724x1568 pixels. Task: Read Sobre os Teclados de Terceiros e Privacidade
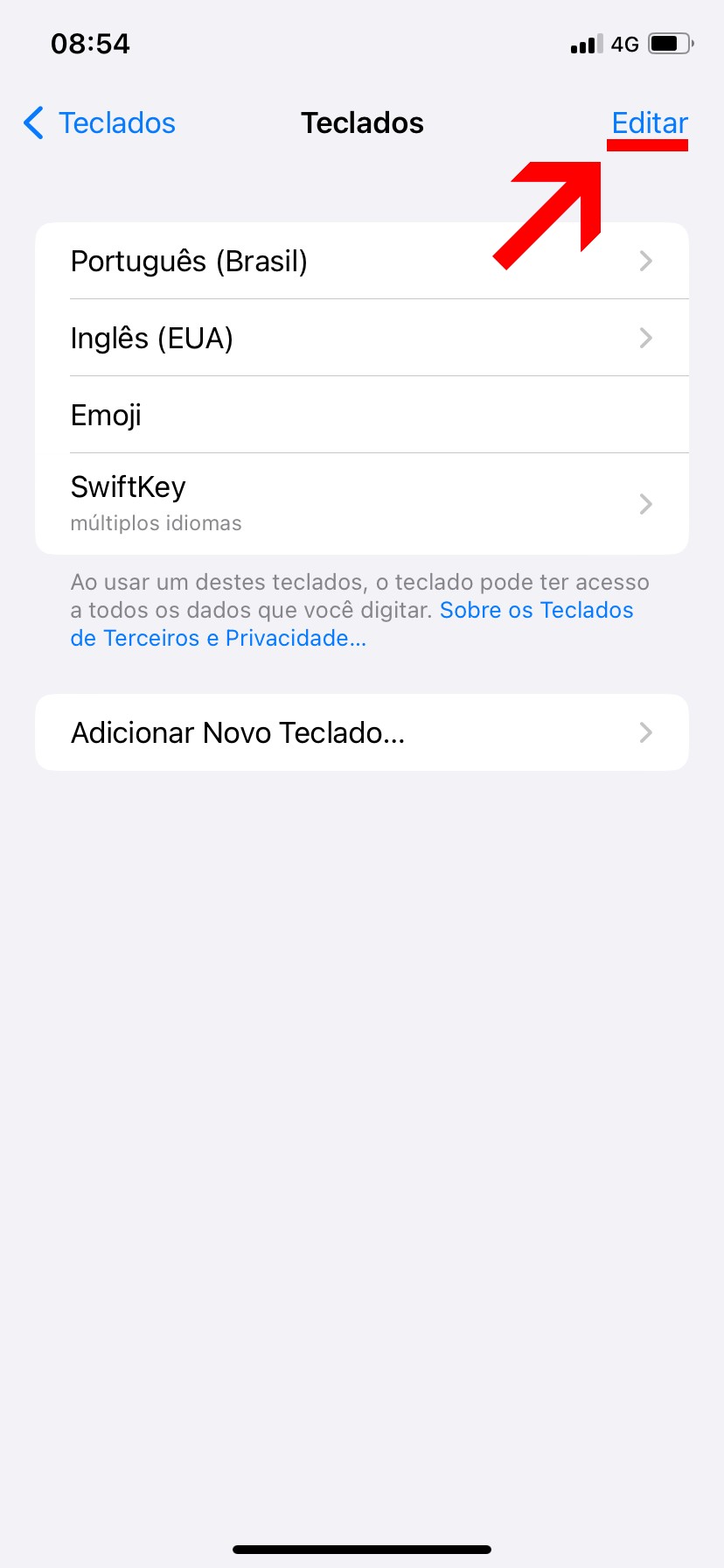(535, 611)
